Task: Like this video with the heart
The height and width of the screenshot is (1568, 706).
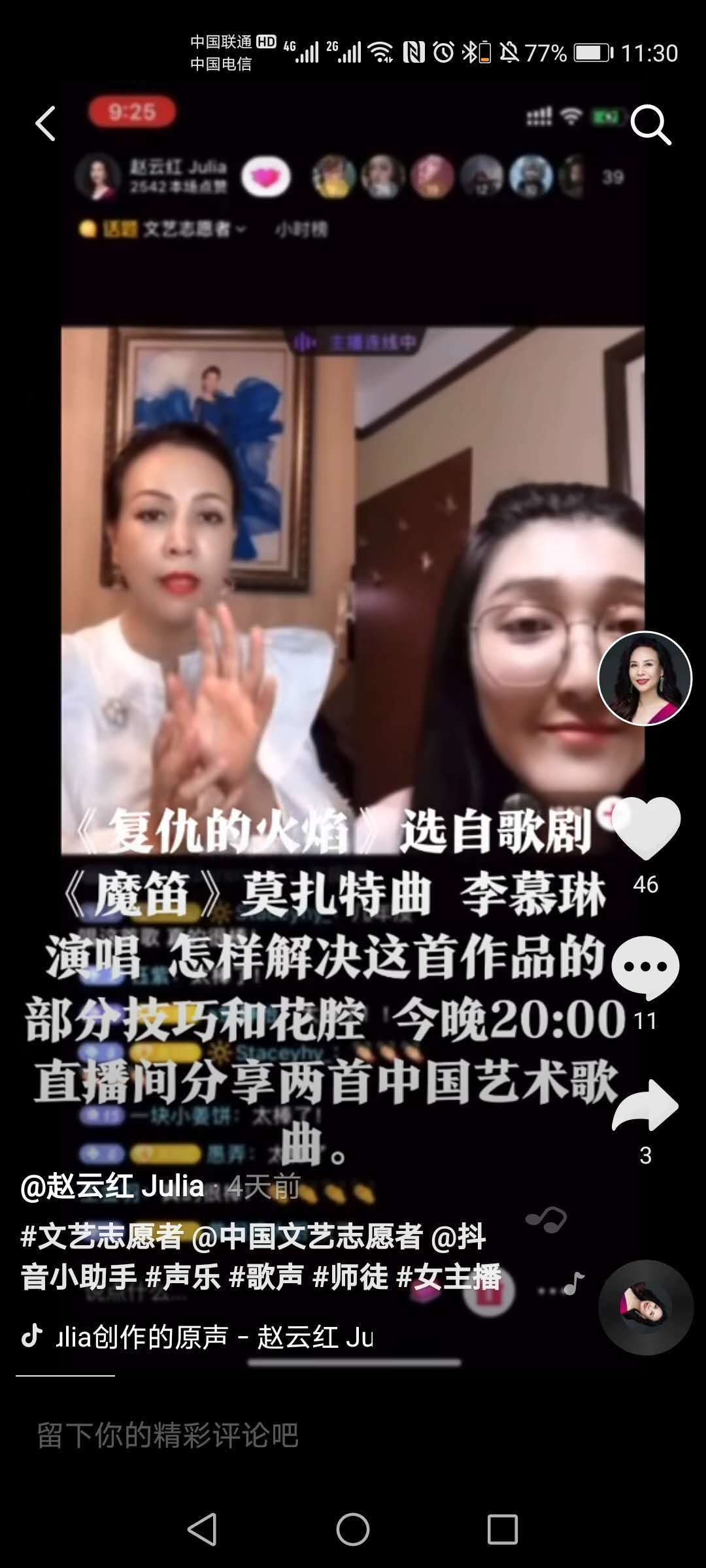Action: [646, 828]
